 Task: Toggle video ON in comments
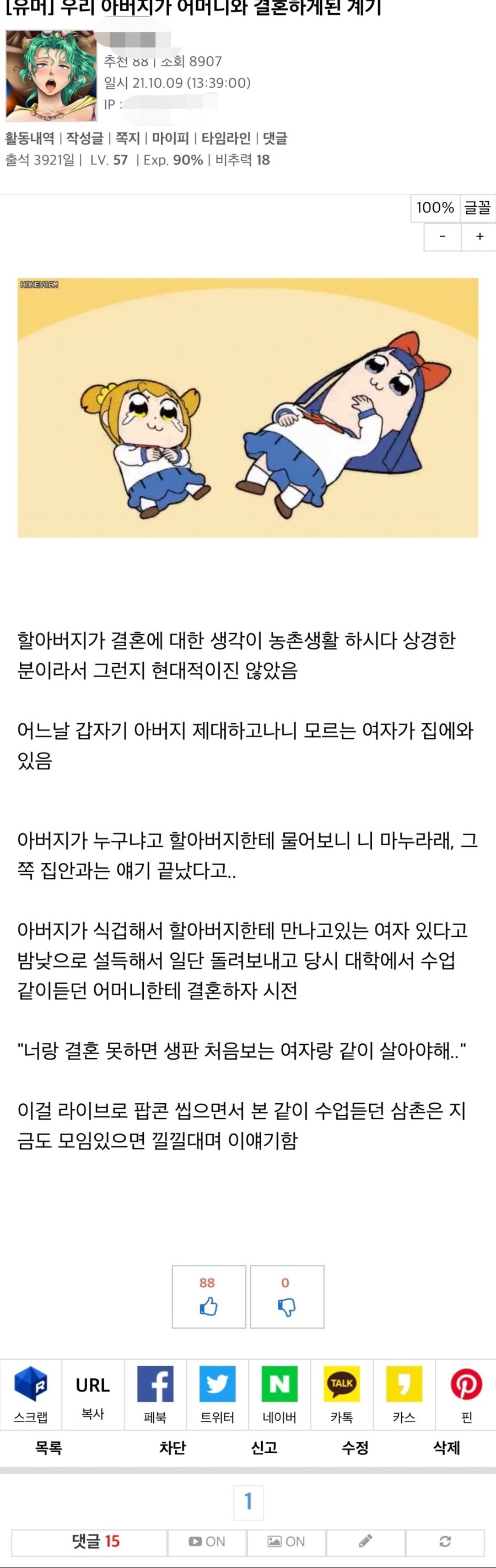207,1541
